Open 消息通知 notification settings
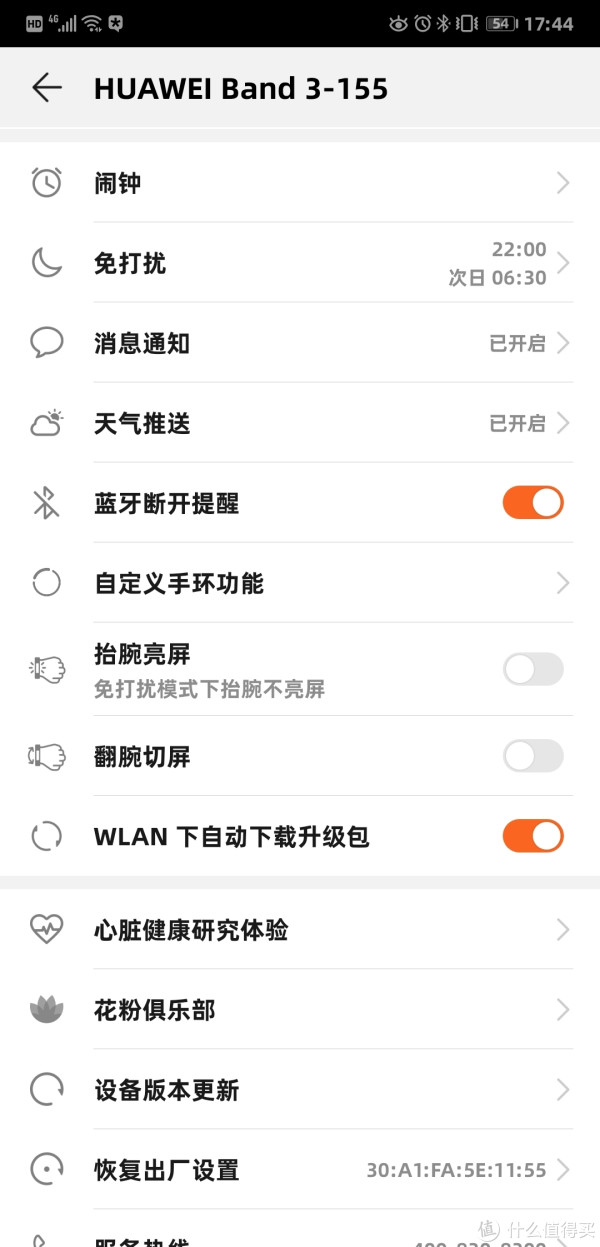 coord(300,343)
